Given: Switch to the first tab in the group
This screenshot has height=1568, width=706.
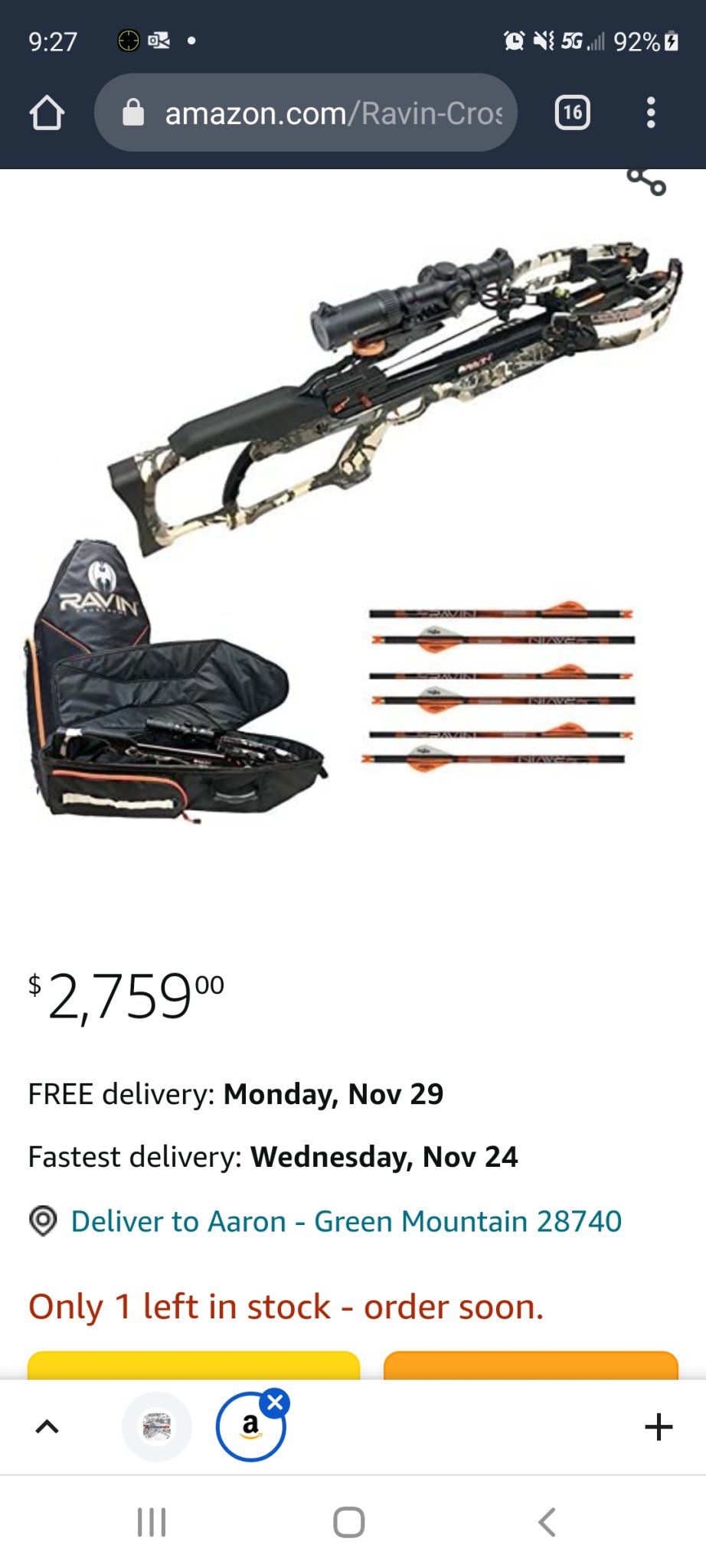Looking at the screenshot, I should pyautogui.click(x=157, y=1426).
